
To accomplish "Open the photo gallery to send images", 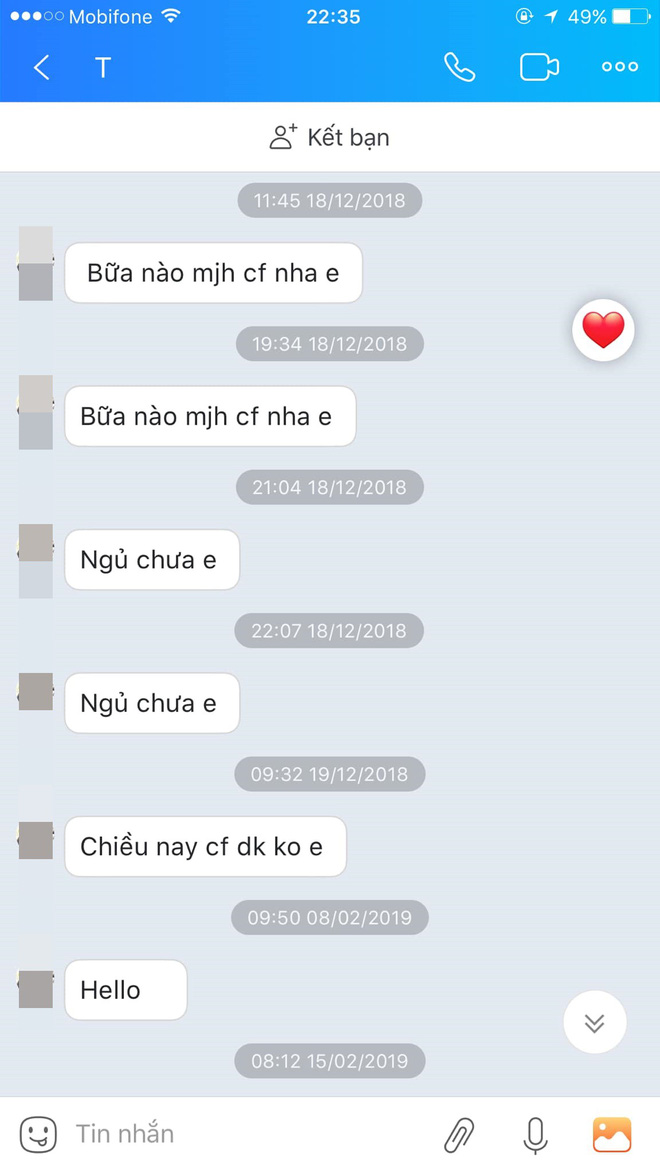I will click(x=612, y=1135).
